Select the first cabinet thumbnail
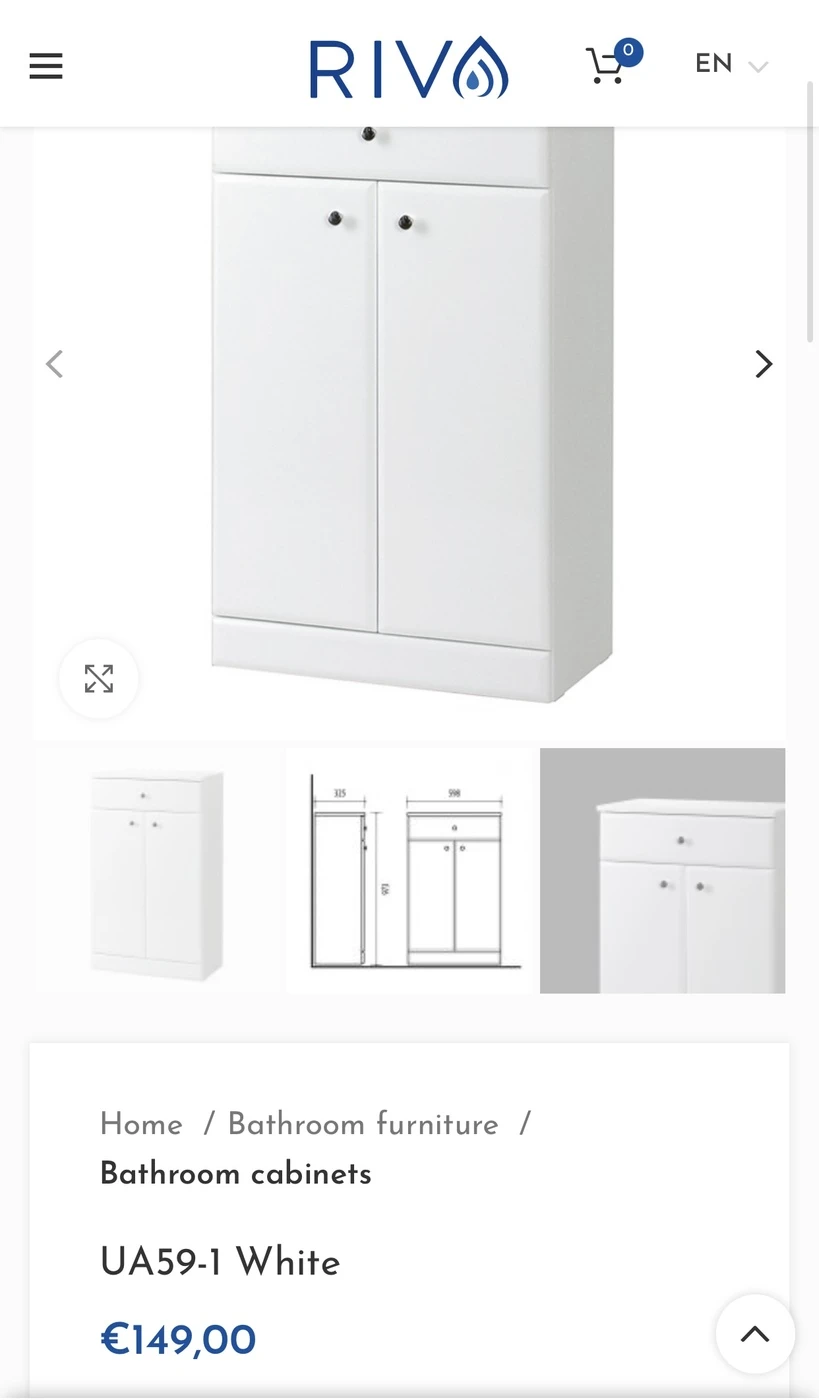This screenshot has width=819, height=1400. click(157, 871)
